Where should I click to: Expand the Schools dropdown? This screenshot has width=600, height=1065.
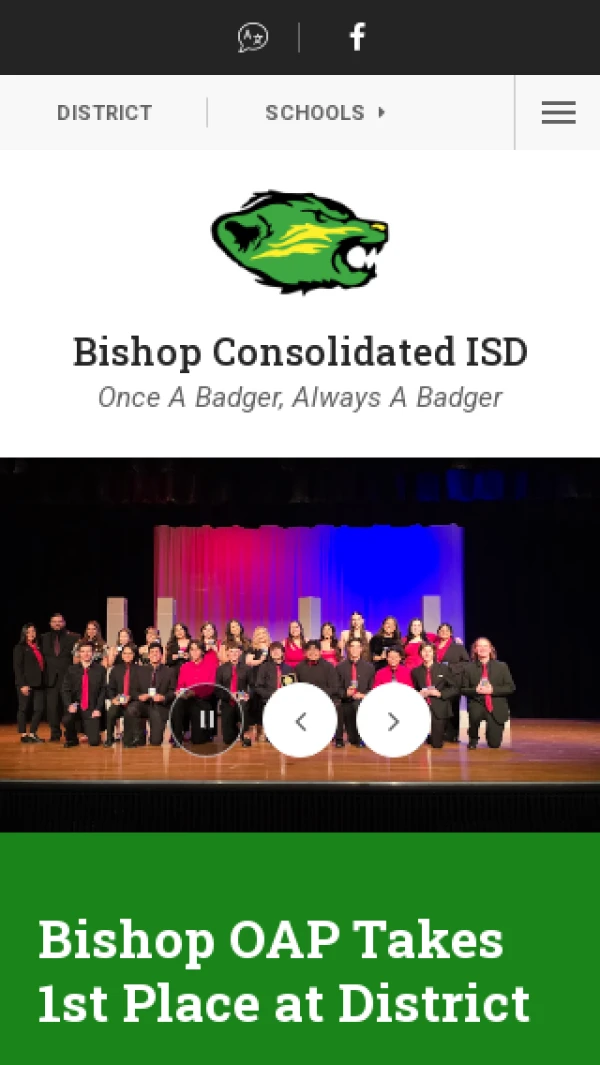click(325, 113)
